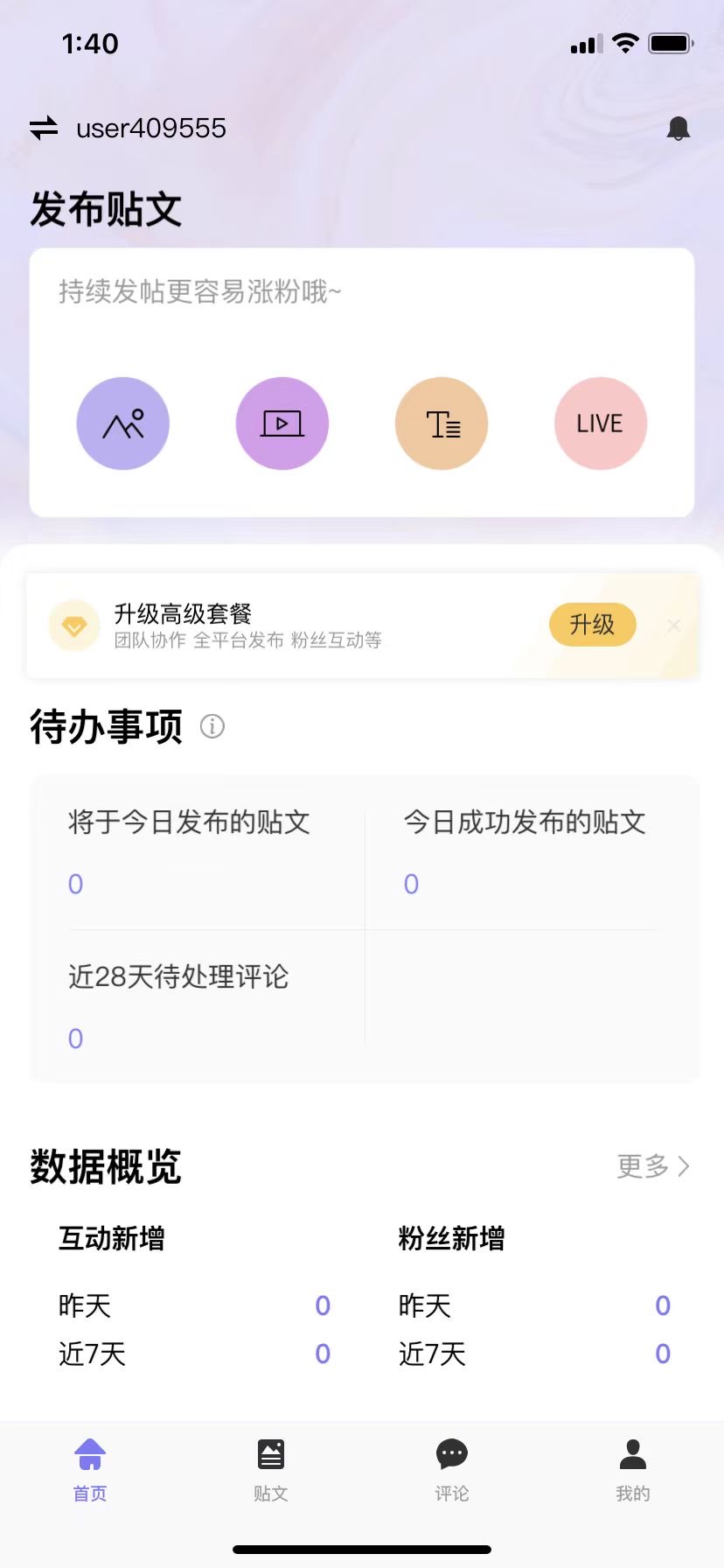Image resolution: width=724 pixels, height=1568 pixels.
Task: Open 将于今日发布的贴文 card
Action: pyautogui.click(x=189, y=851)
